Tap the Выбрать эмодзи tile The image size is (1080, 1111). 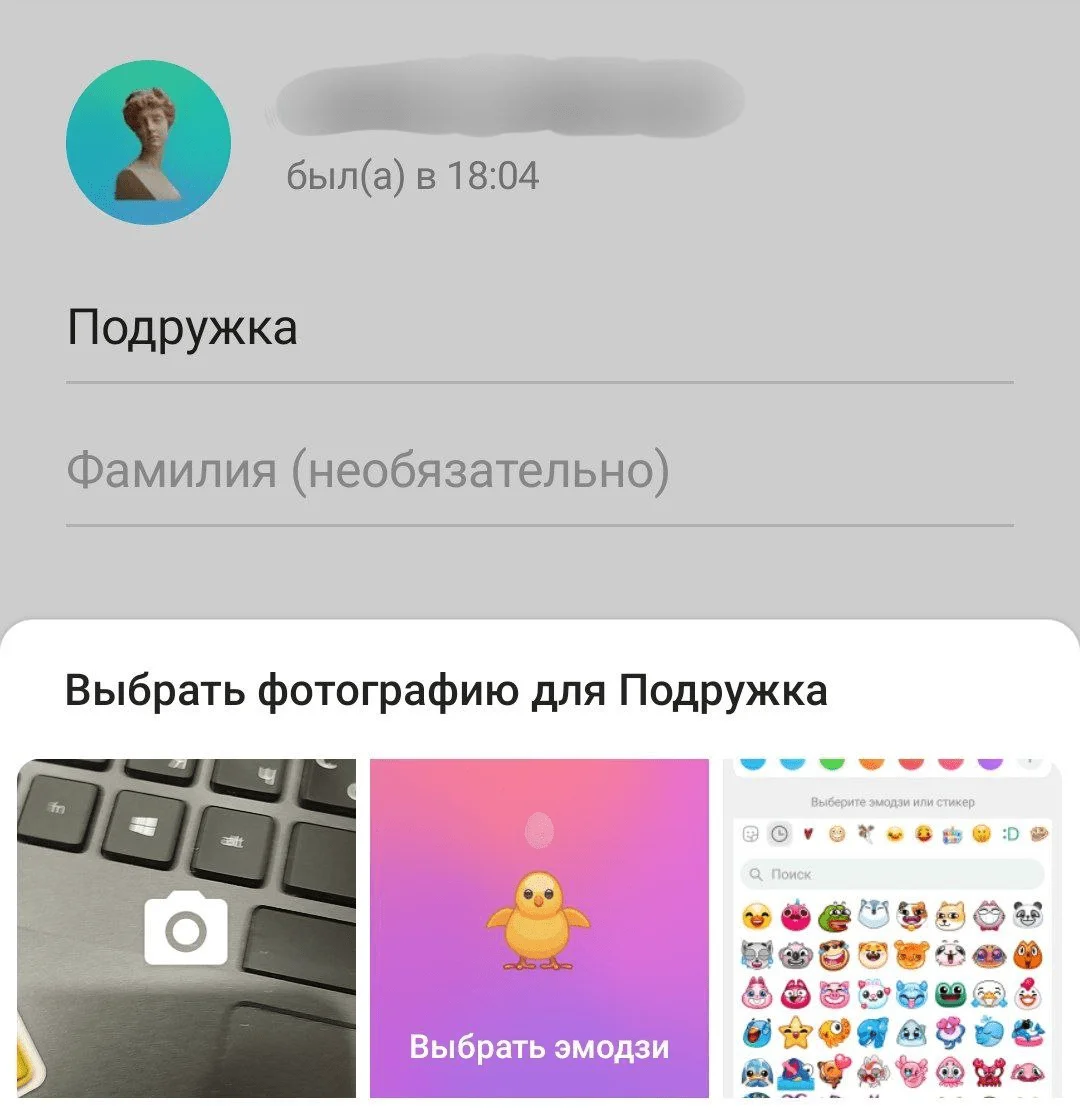(x=539, y=929)
